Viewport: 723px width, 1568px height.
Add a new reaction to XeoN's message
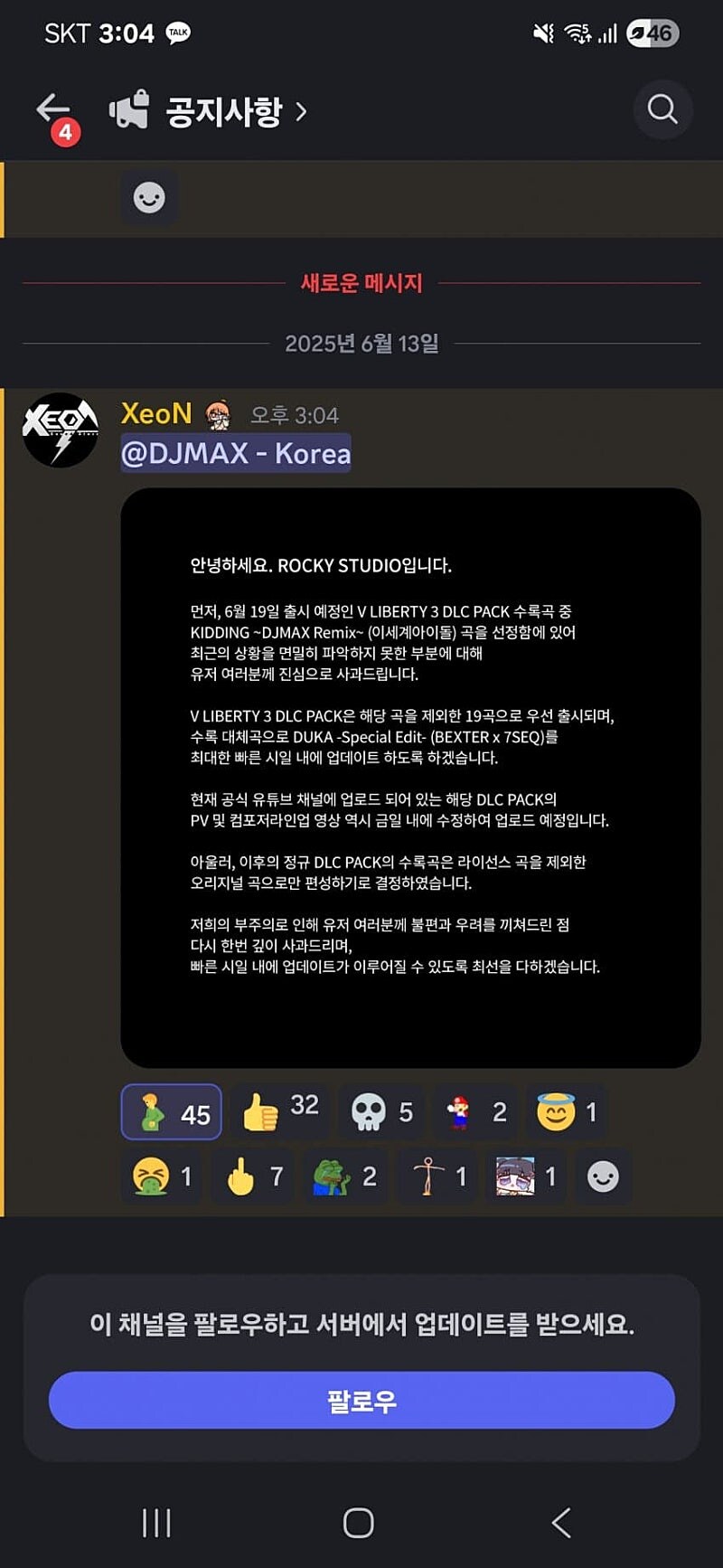point(603,1176)
